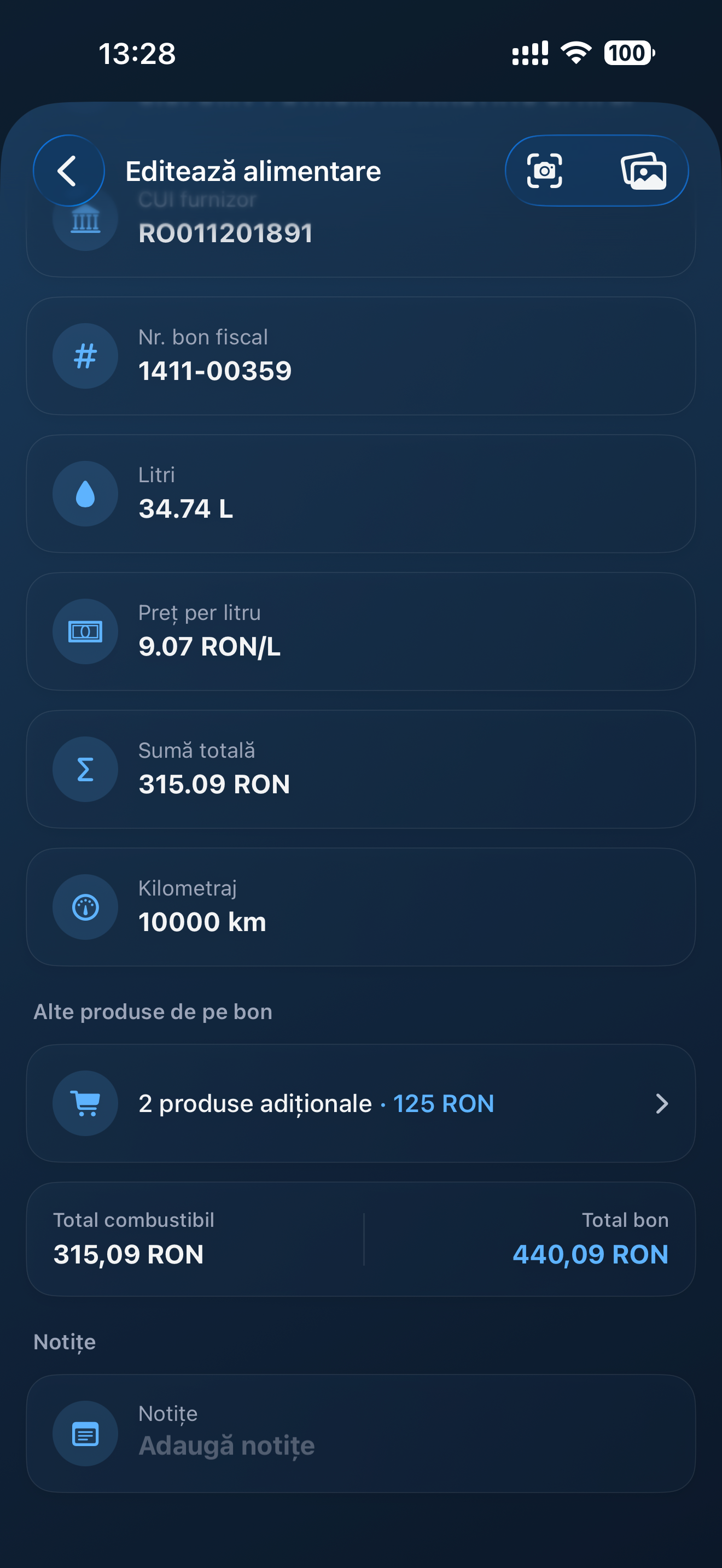Image resolution: width=722 pixels, height=1568 pixels.
Task: Update the Kilometraj field
Action: tap(360, 907)
